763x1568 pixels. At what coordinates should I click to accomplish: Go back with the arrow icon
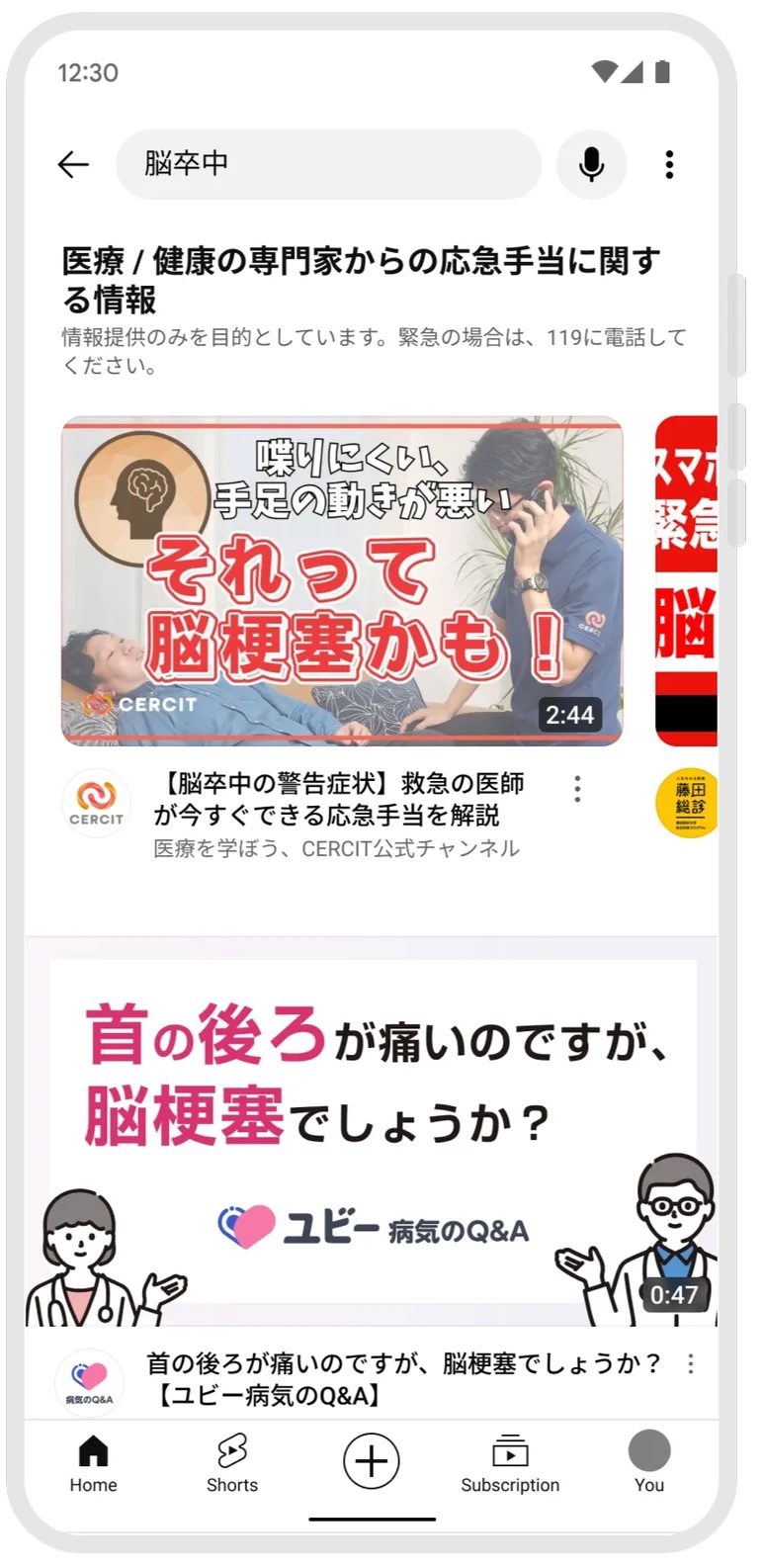(x=74, y=164)
